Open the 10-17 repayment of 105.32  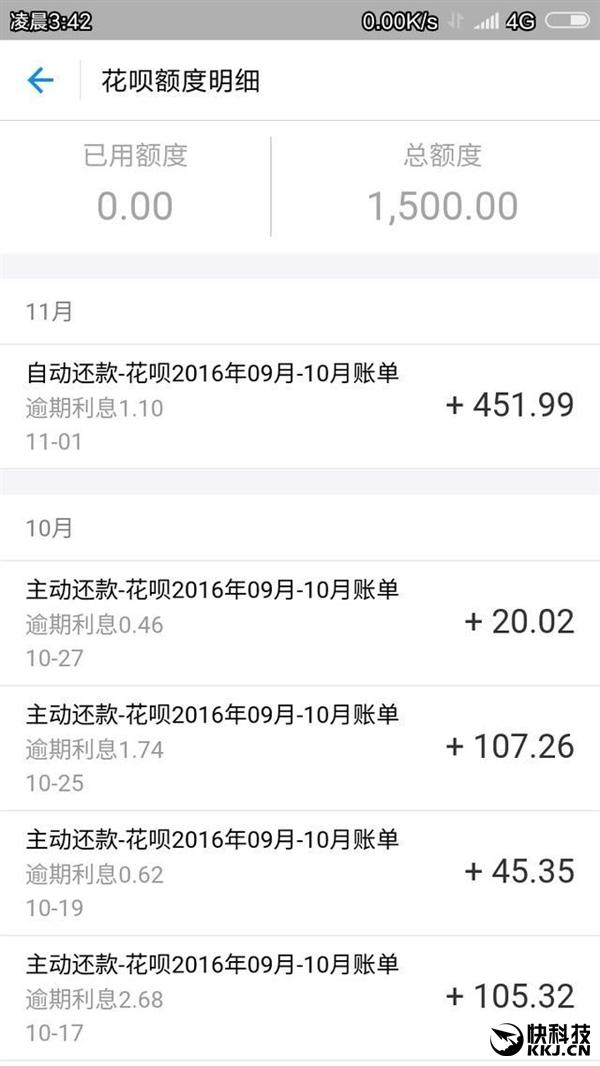point(300,997)
